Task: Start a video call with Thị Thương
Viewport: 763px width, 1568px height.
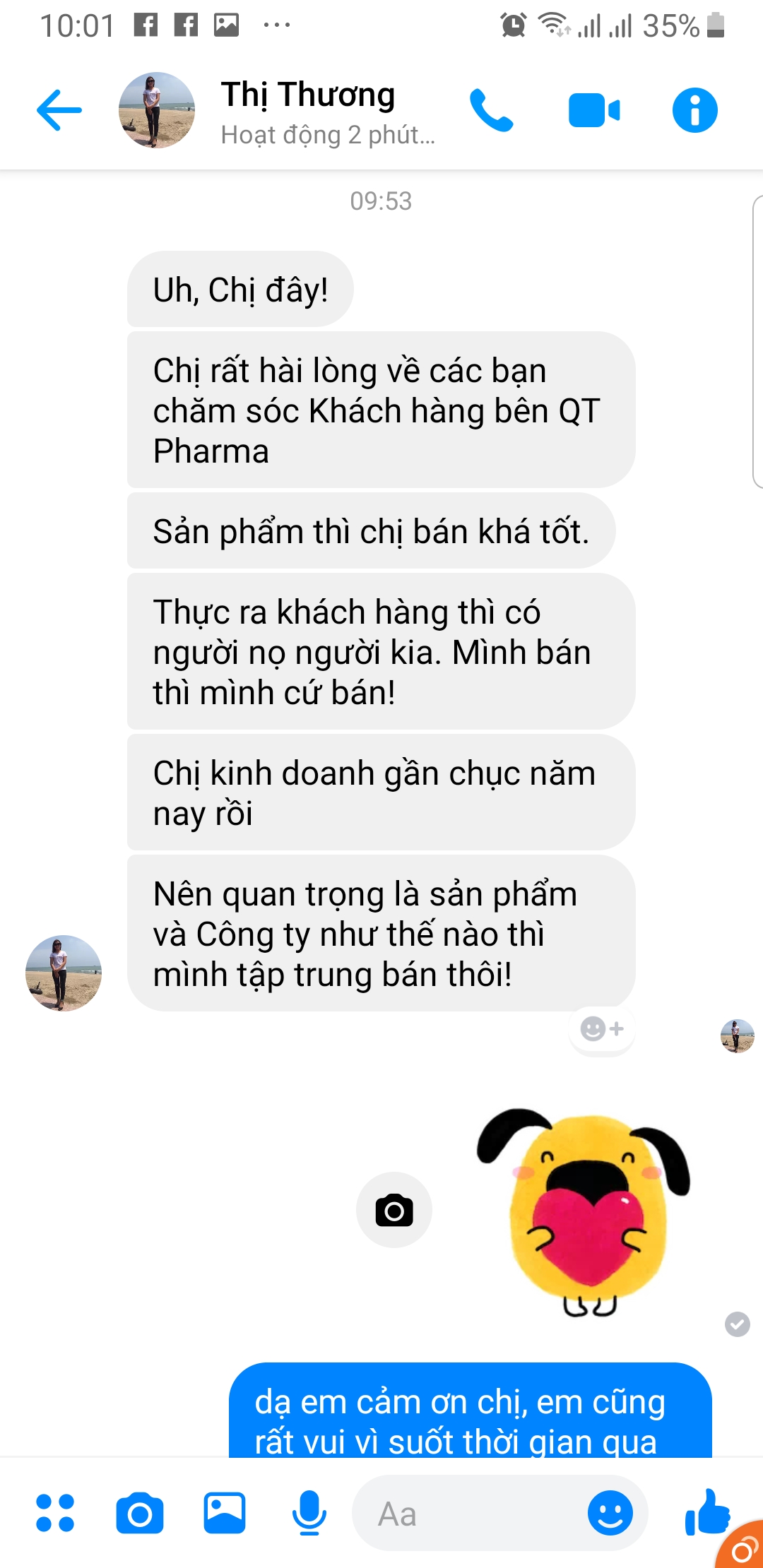Action: coord(593,111)
